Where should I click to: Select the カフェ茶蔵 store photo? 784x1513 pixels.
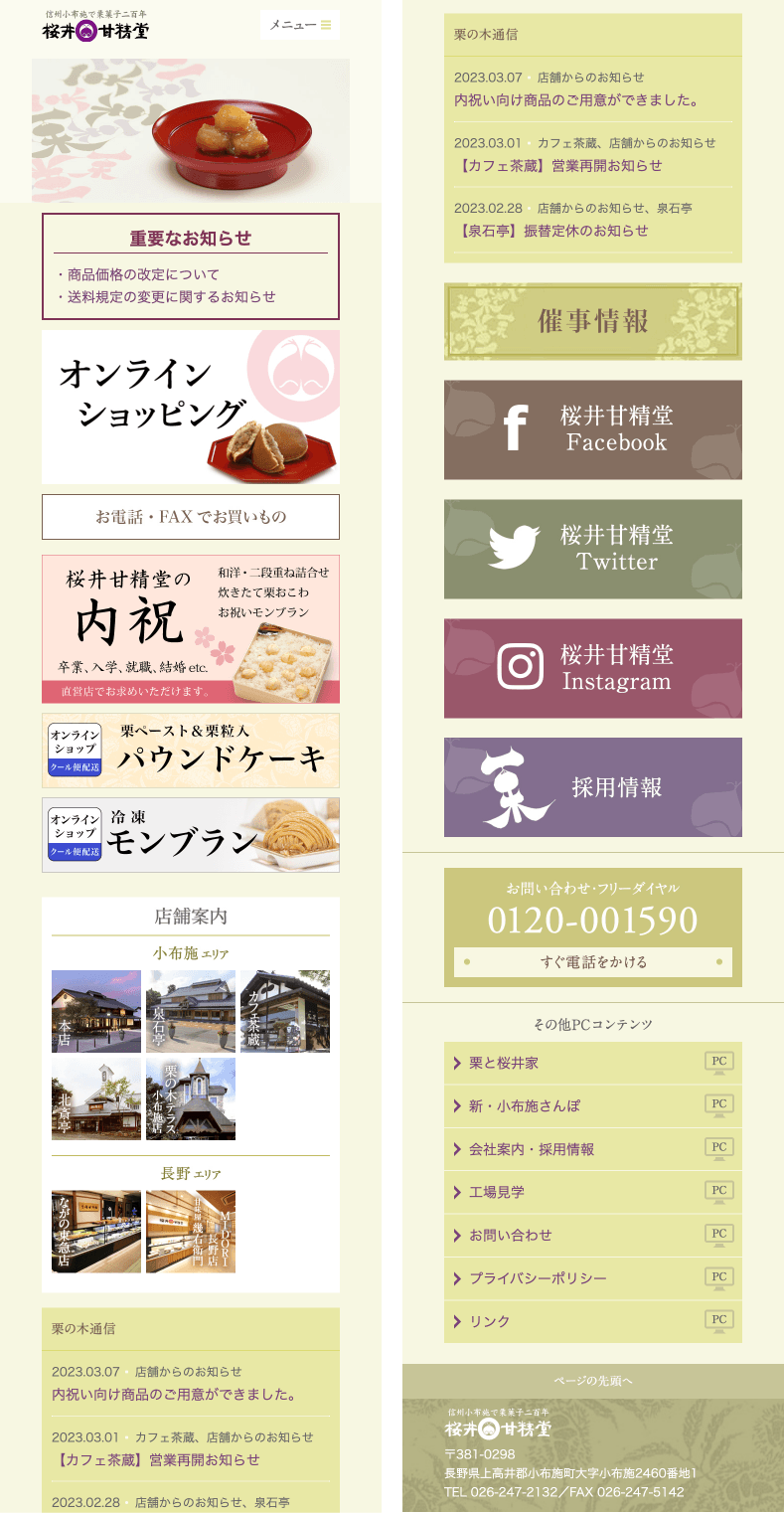pyautogui.click(x=284, y=1011)
